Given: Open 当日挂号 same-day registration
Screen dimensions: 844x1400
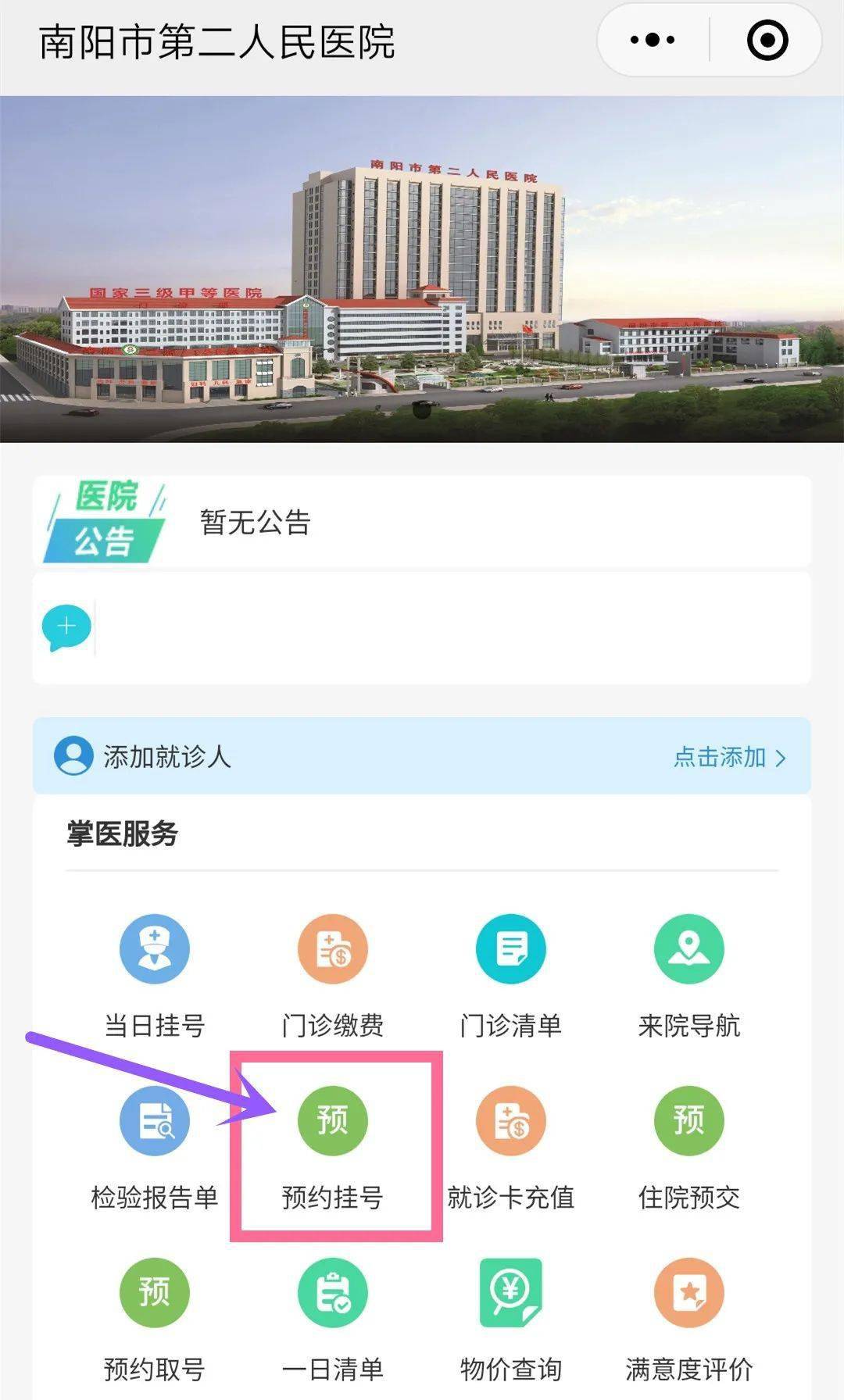Looking at the screenshot, I should [154, 976].
